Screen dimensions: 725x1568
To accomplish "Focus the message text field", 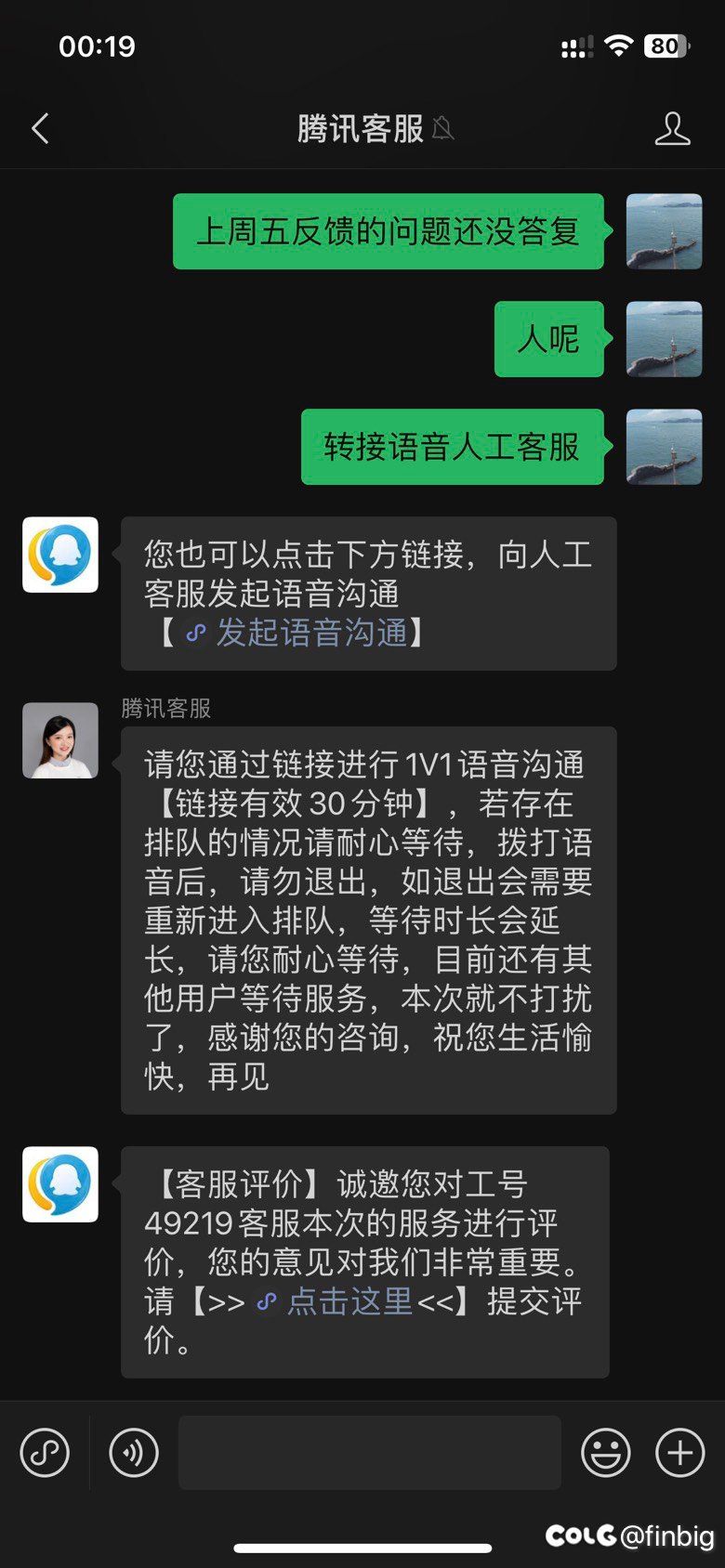I will click(369, 1453).
